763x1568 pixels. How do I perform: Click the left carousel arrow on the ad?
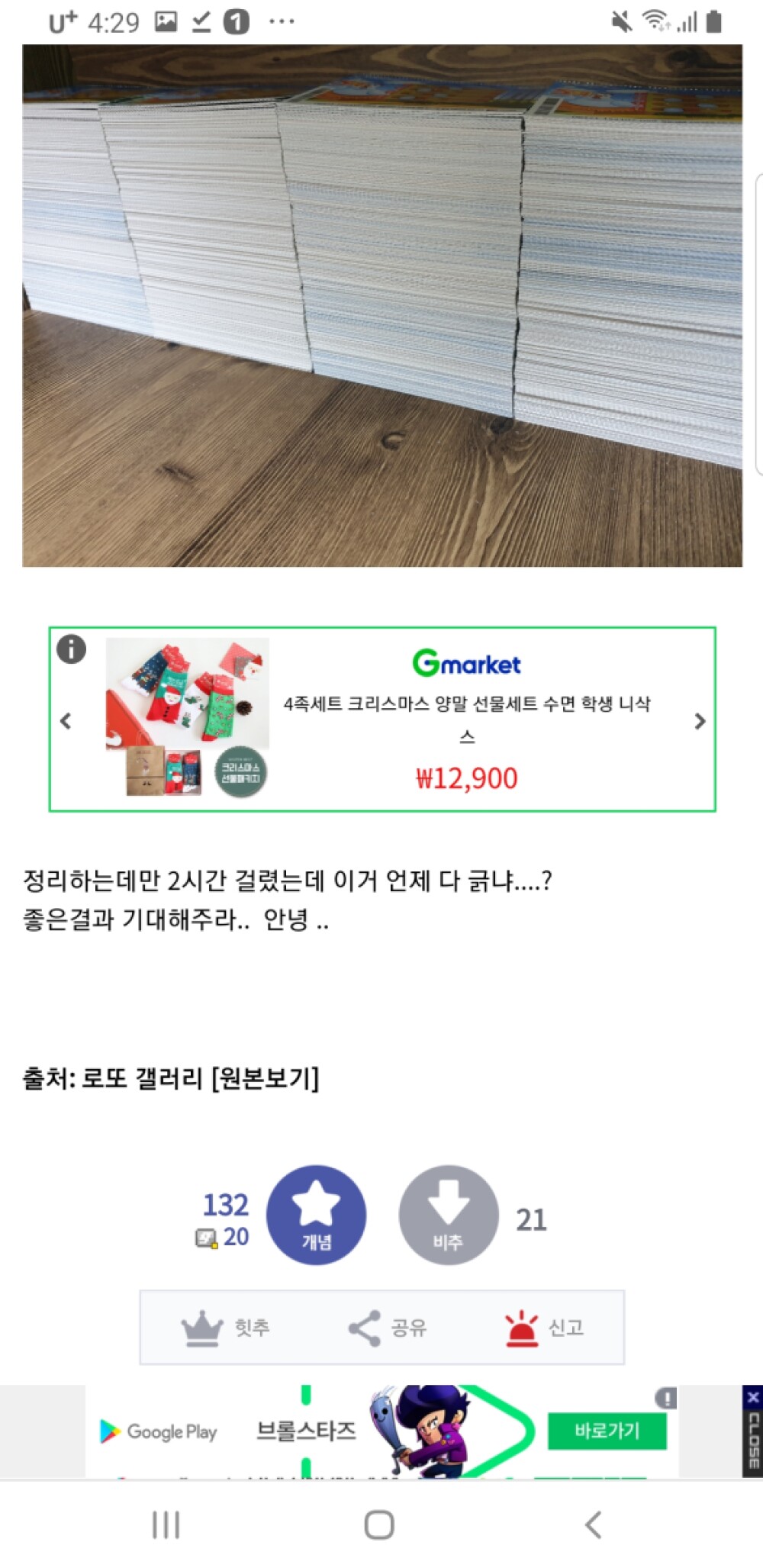click(65, 722)
